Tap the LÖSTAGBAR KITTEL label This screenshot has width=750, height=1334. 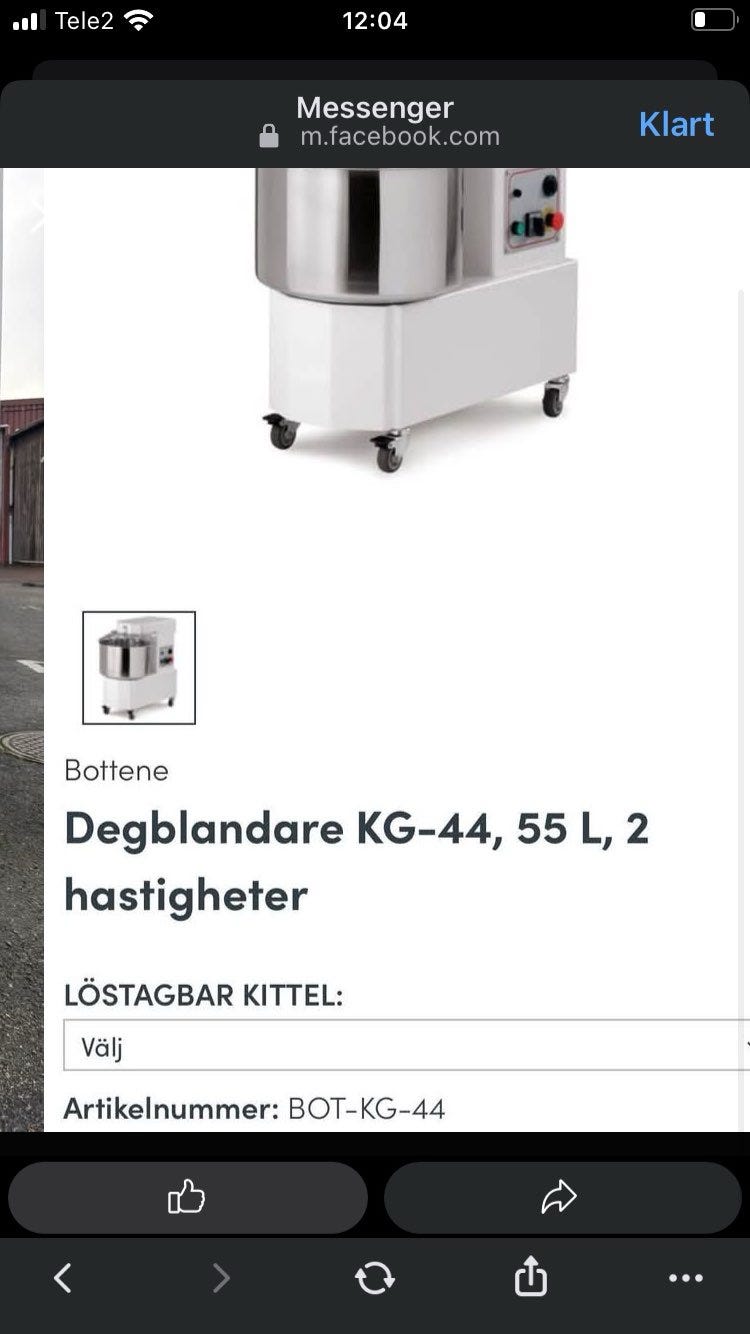(x=205, y=995)
